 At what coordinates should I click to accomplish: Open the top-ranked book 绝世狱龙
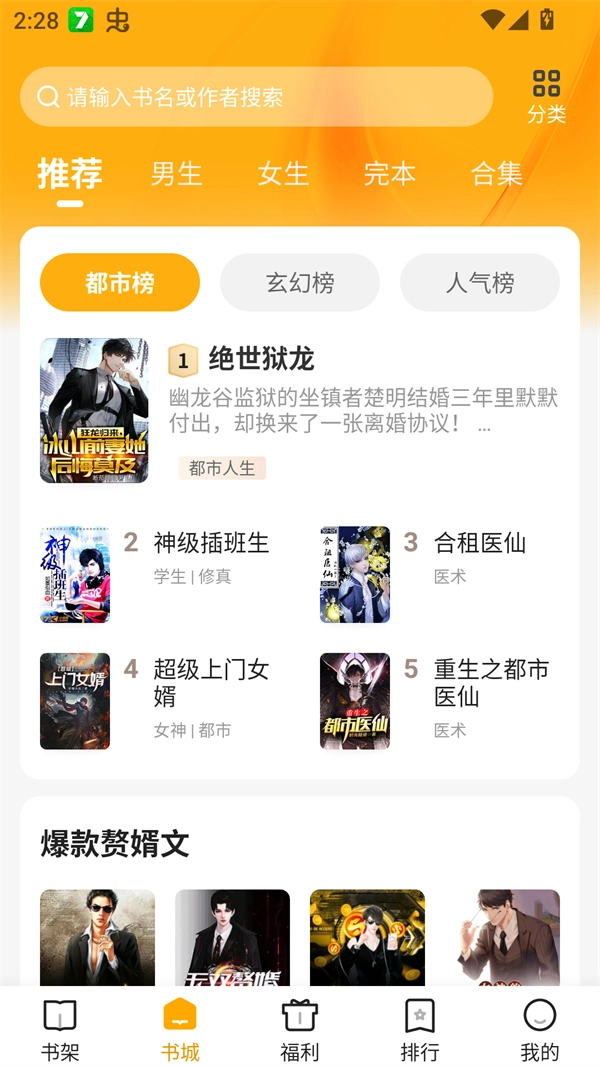pos(260,359)
